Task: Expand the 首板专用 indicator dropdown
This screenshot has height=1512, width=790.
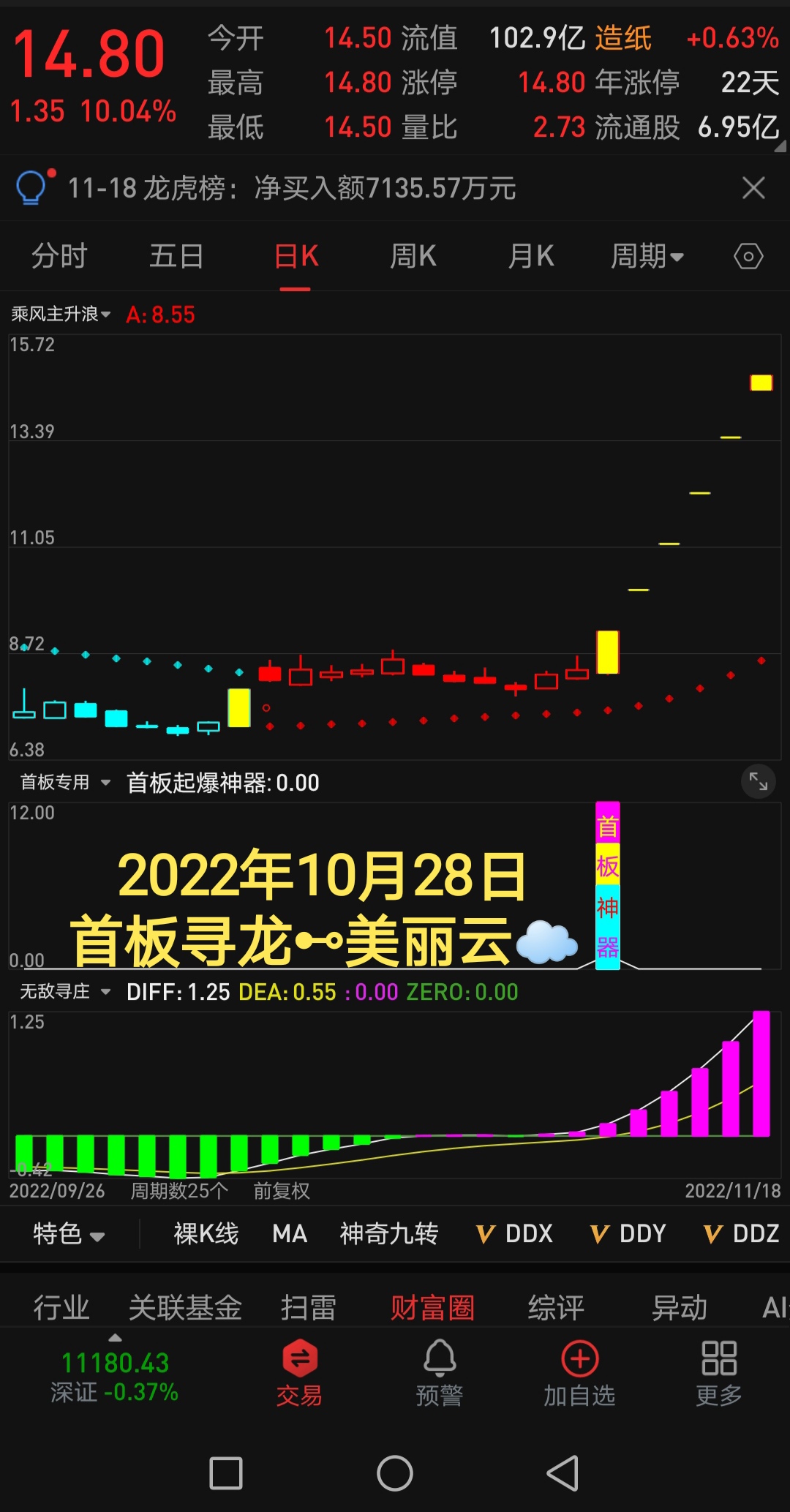Action: tap(65, 783)
